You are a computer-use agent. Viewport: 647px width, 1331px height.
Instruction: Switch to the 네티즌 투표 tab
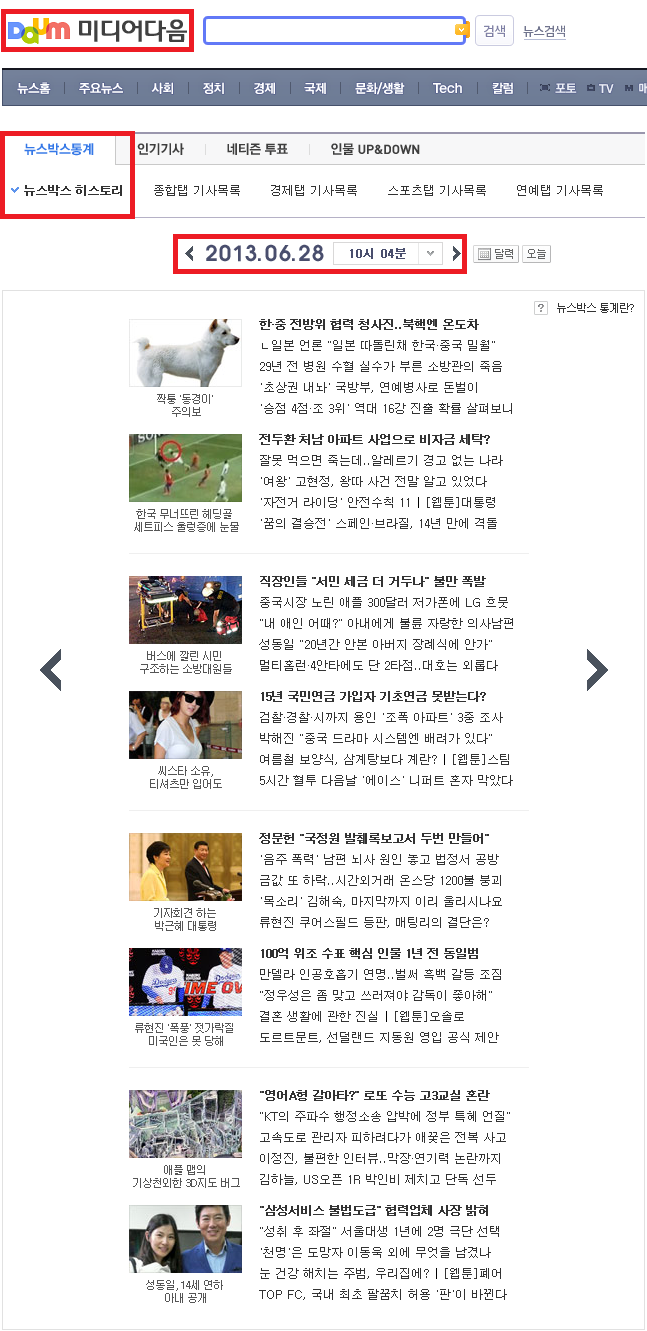pos(257,149)
